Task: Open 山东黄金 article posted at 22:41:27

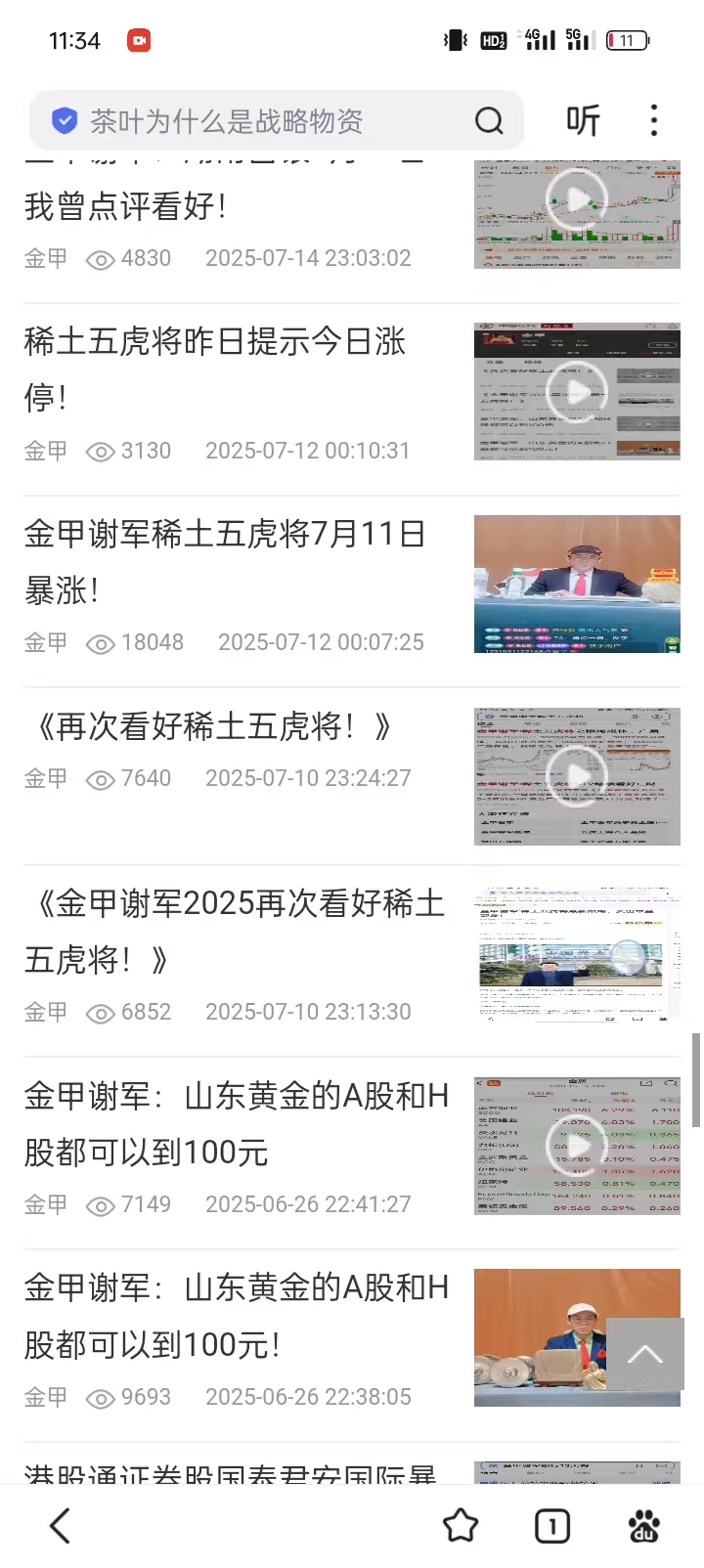Action: (237, 1123)
